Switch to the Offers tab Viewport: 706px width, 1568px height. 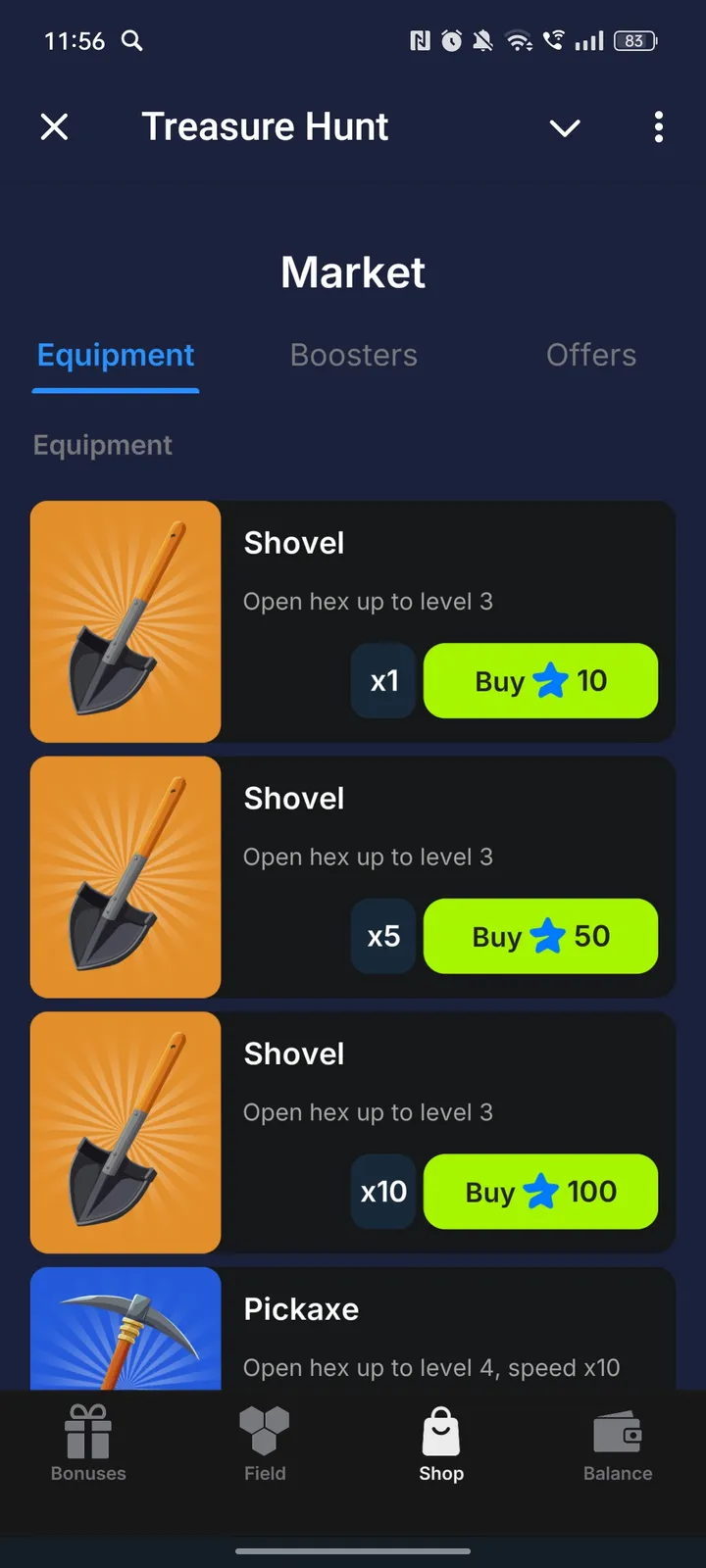point(590,355)
